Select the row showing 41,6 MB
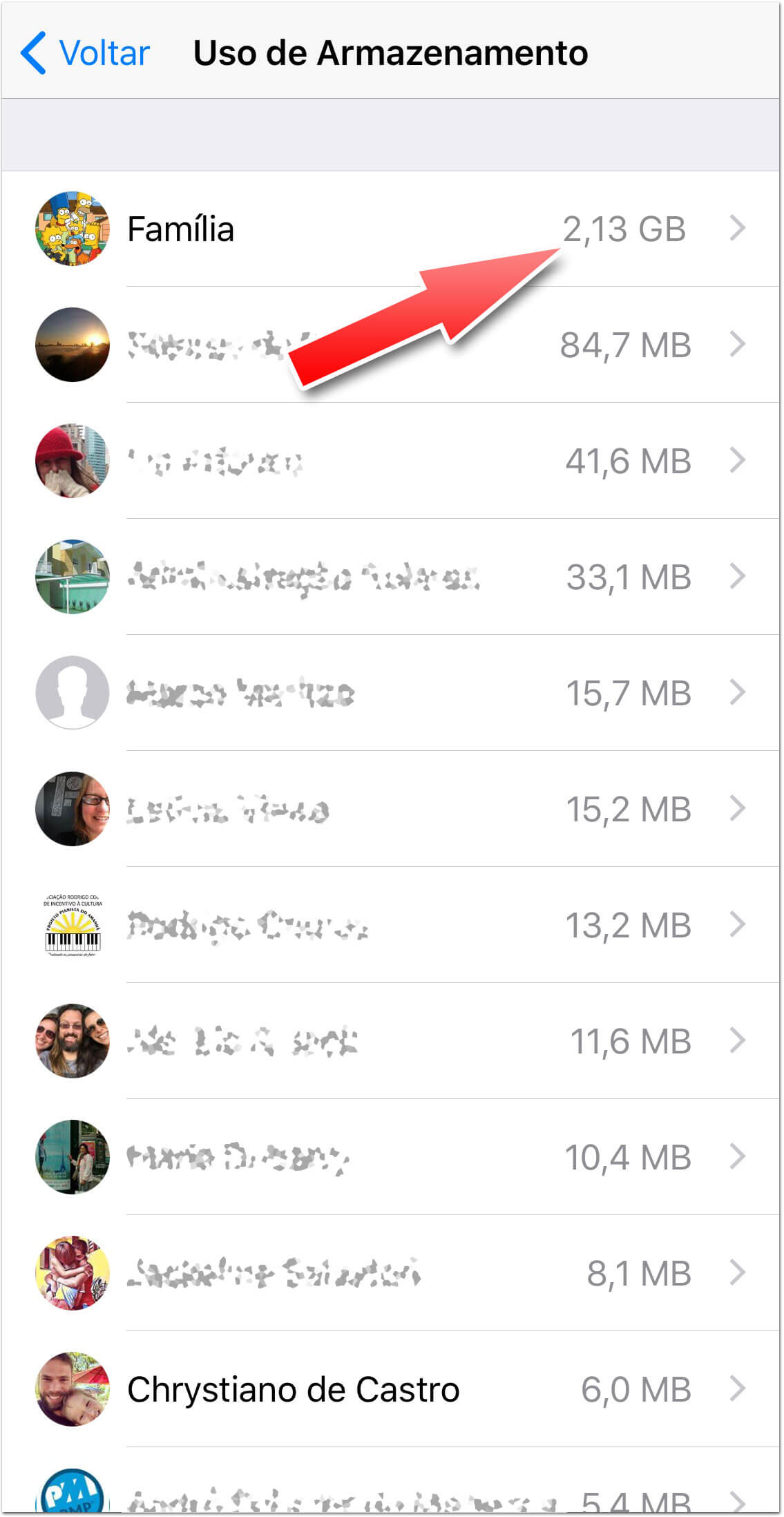This screenshot has width=784, height=1517. pyautogui.click(x=391, y=461)
